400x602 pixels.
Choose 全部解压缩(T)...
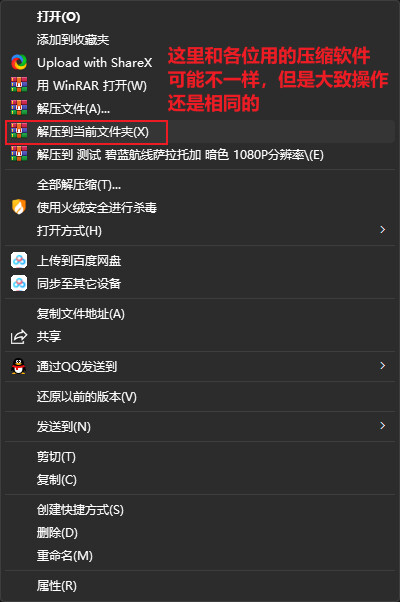[200, 185]
